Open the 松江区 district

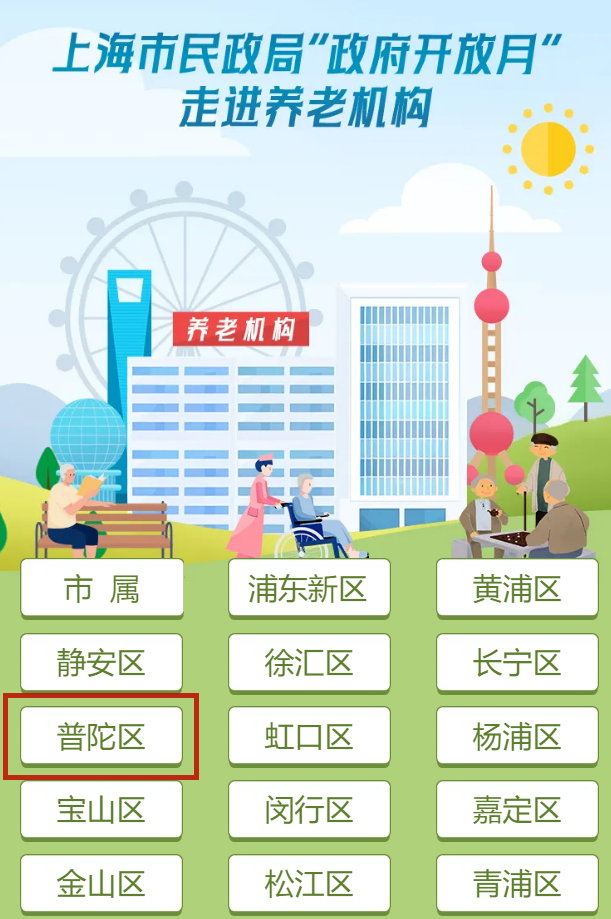[309, 884]
